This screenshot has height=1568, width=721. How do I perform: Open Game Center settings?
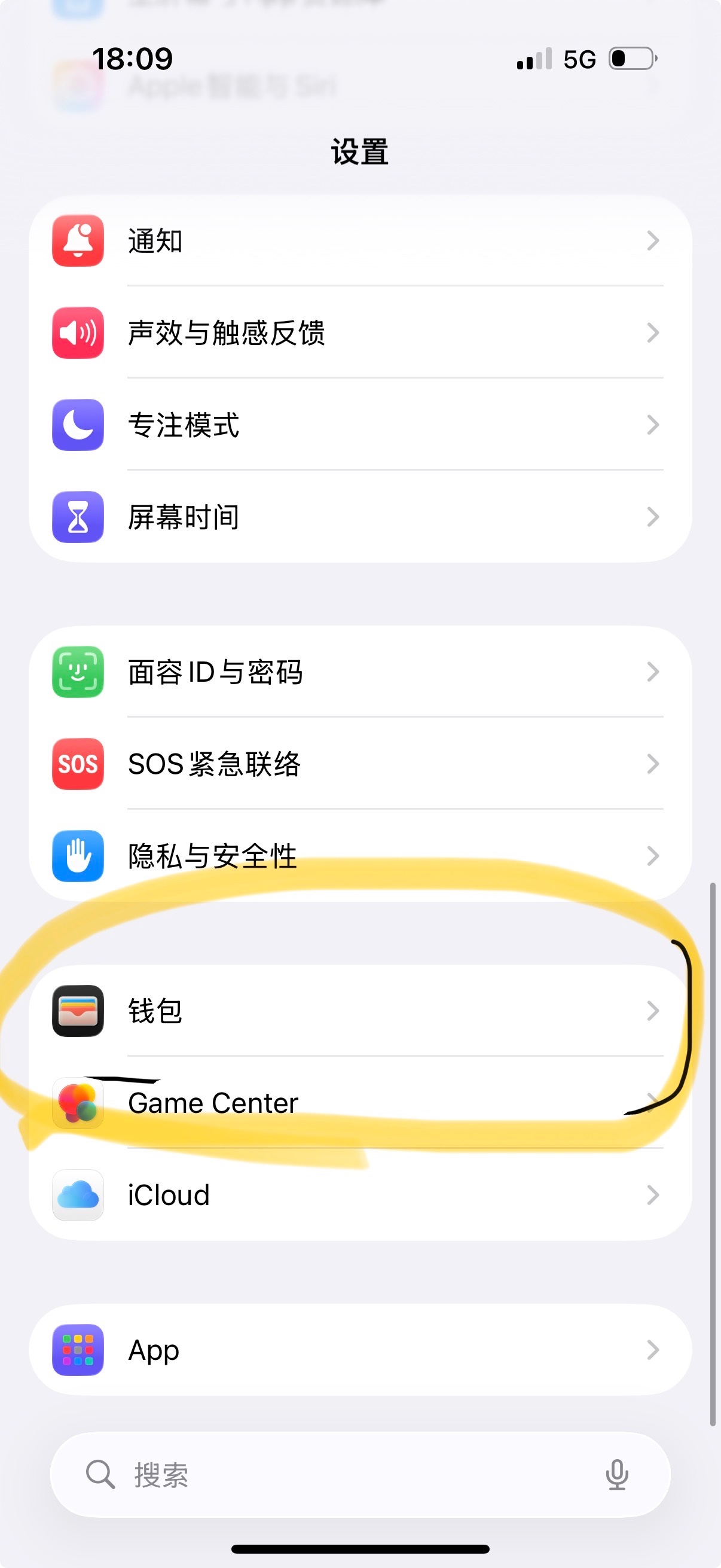[359, 1103]
